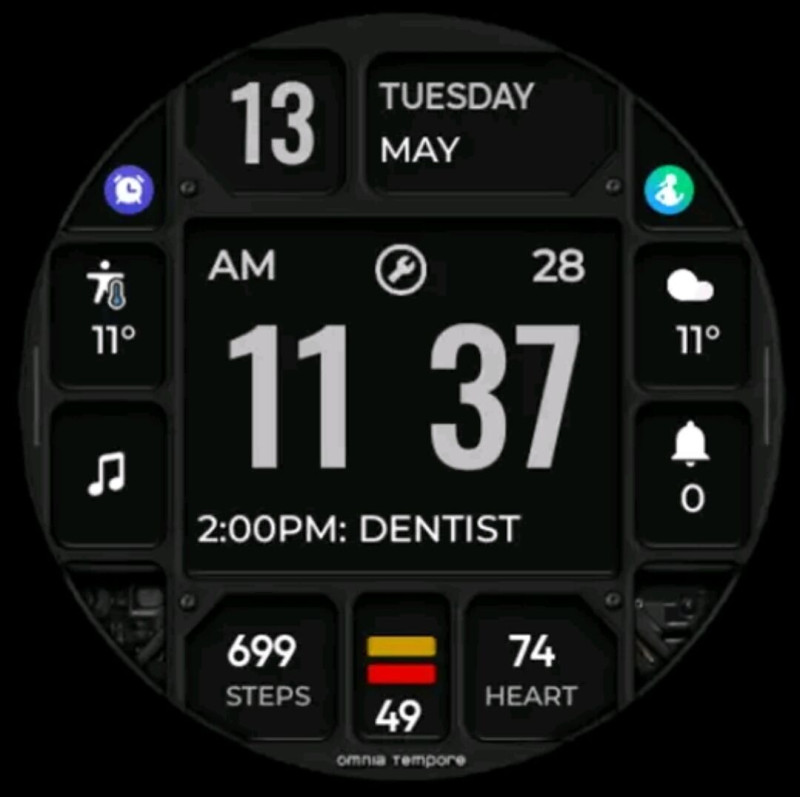Viewport: 800px width, 797px height.
Task: Open the alarm clock shortcut
Action: click(128, 189)
